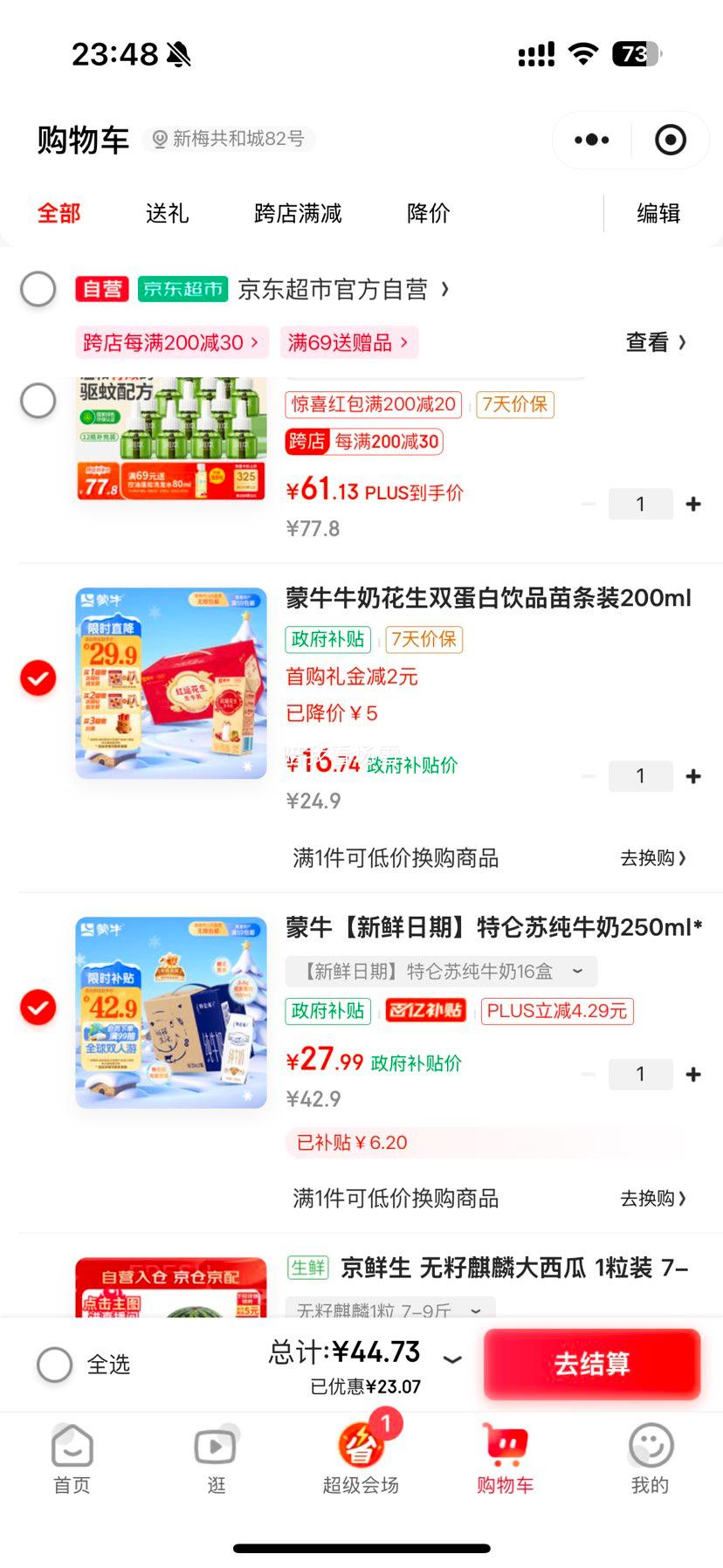Tap the 去结算 checkout button

click(x=592, y=1365)
